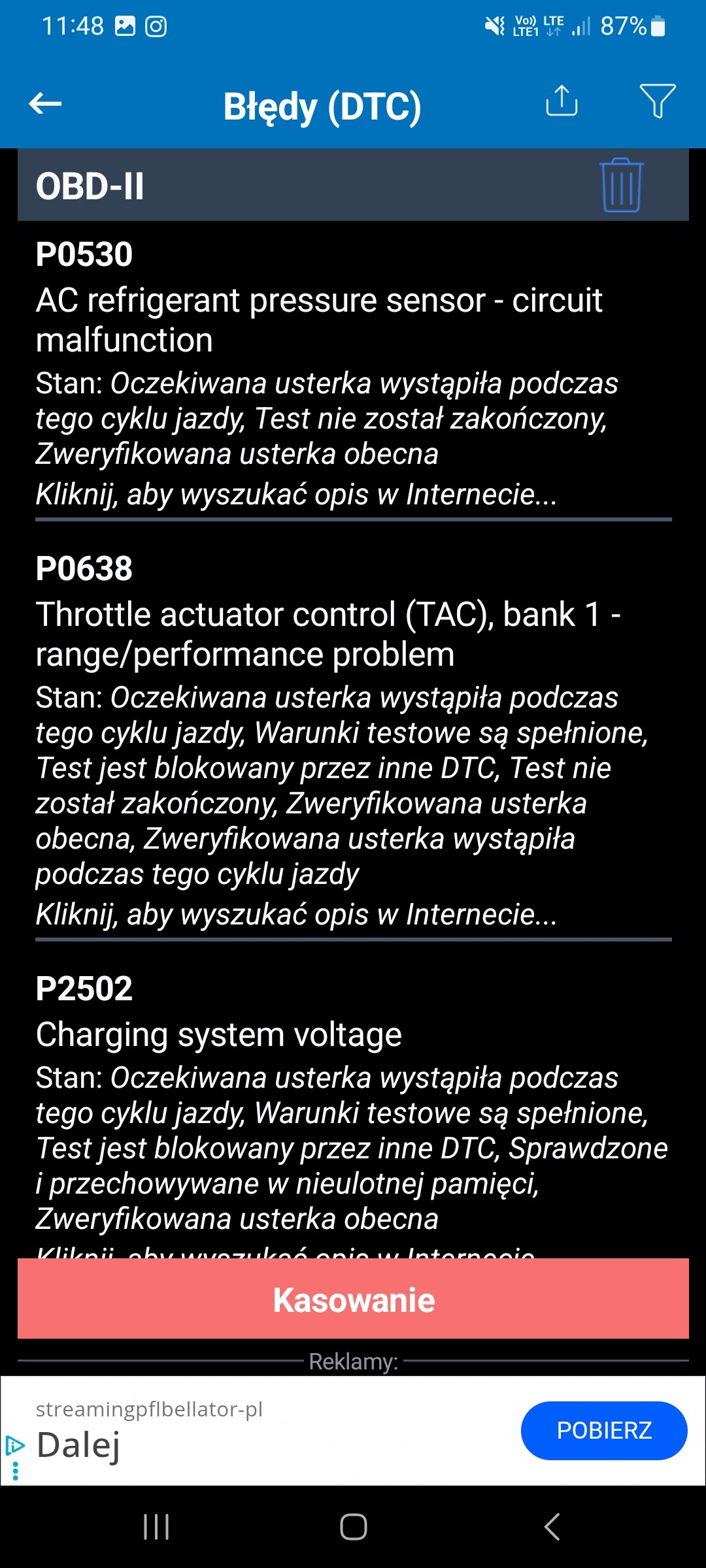Open the P2502 charging system voltage entry
This screenshot has height=1568, width=706.
218,1035
